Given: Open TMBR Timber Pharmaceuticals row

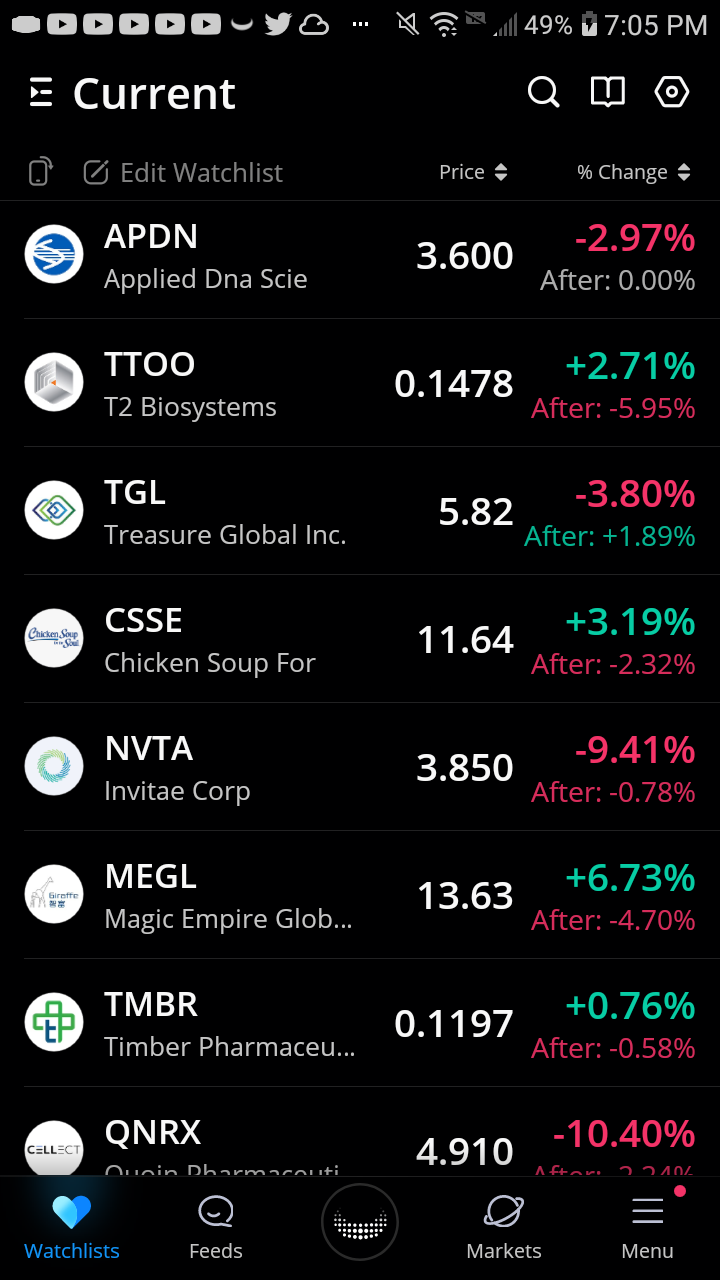Looking at the screenshot, I should coord(360,1023).
